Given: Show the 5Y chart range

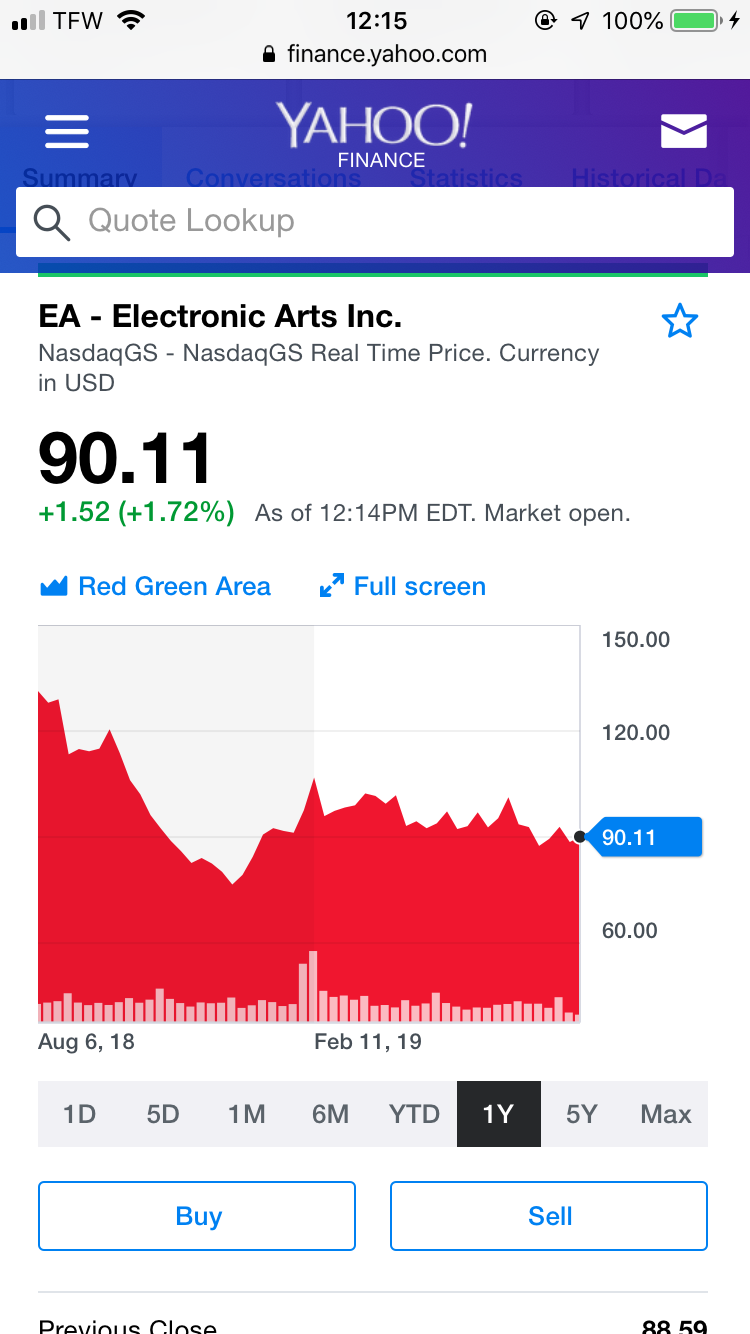Looking at the screenshot, I should [582, 1114].
